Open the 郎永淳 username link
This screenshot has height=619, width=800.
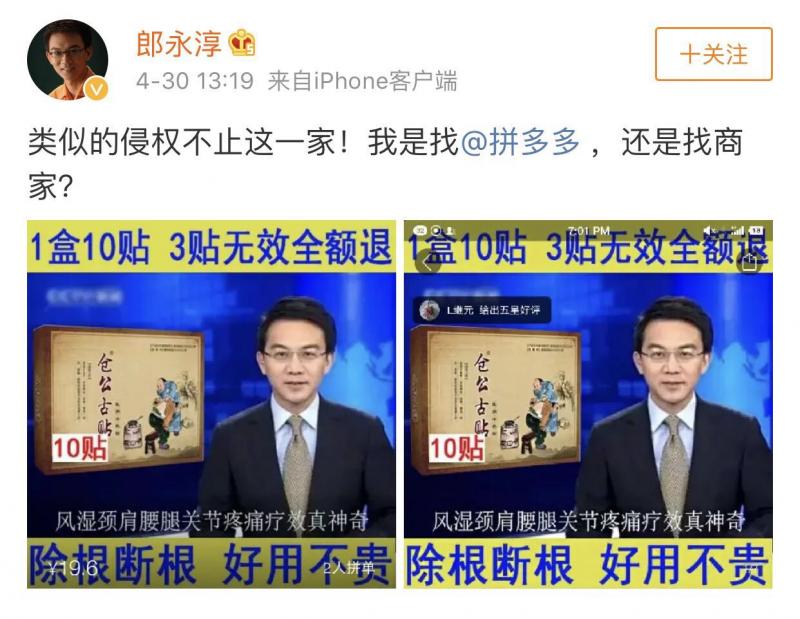click(x=179, y=44)
